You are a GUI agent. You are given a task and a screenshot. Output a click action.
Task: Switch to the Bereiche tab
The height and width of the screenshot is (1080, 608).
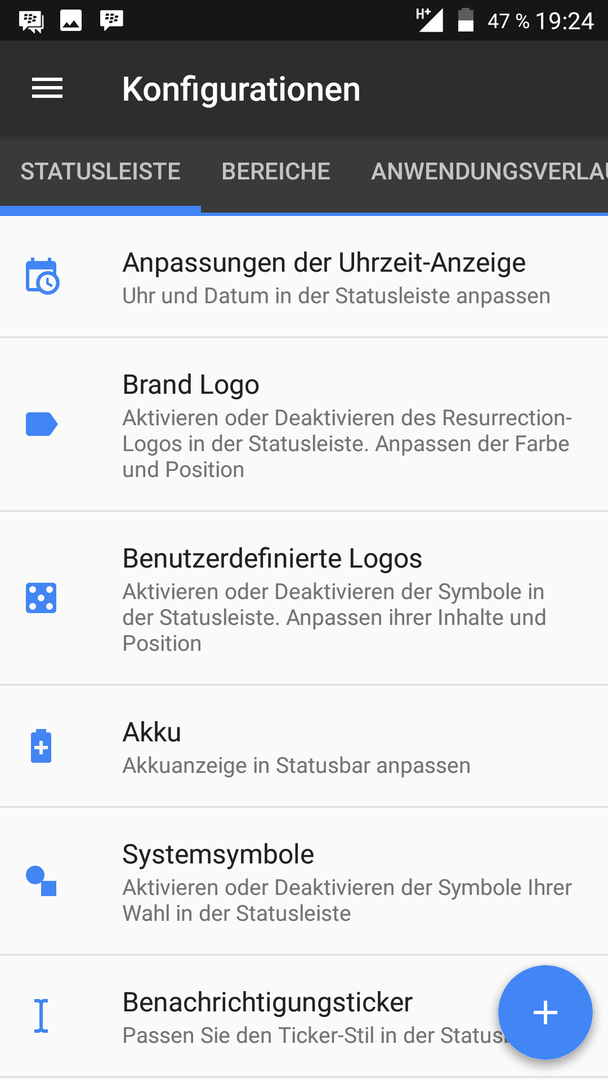point(275,171)
